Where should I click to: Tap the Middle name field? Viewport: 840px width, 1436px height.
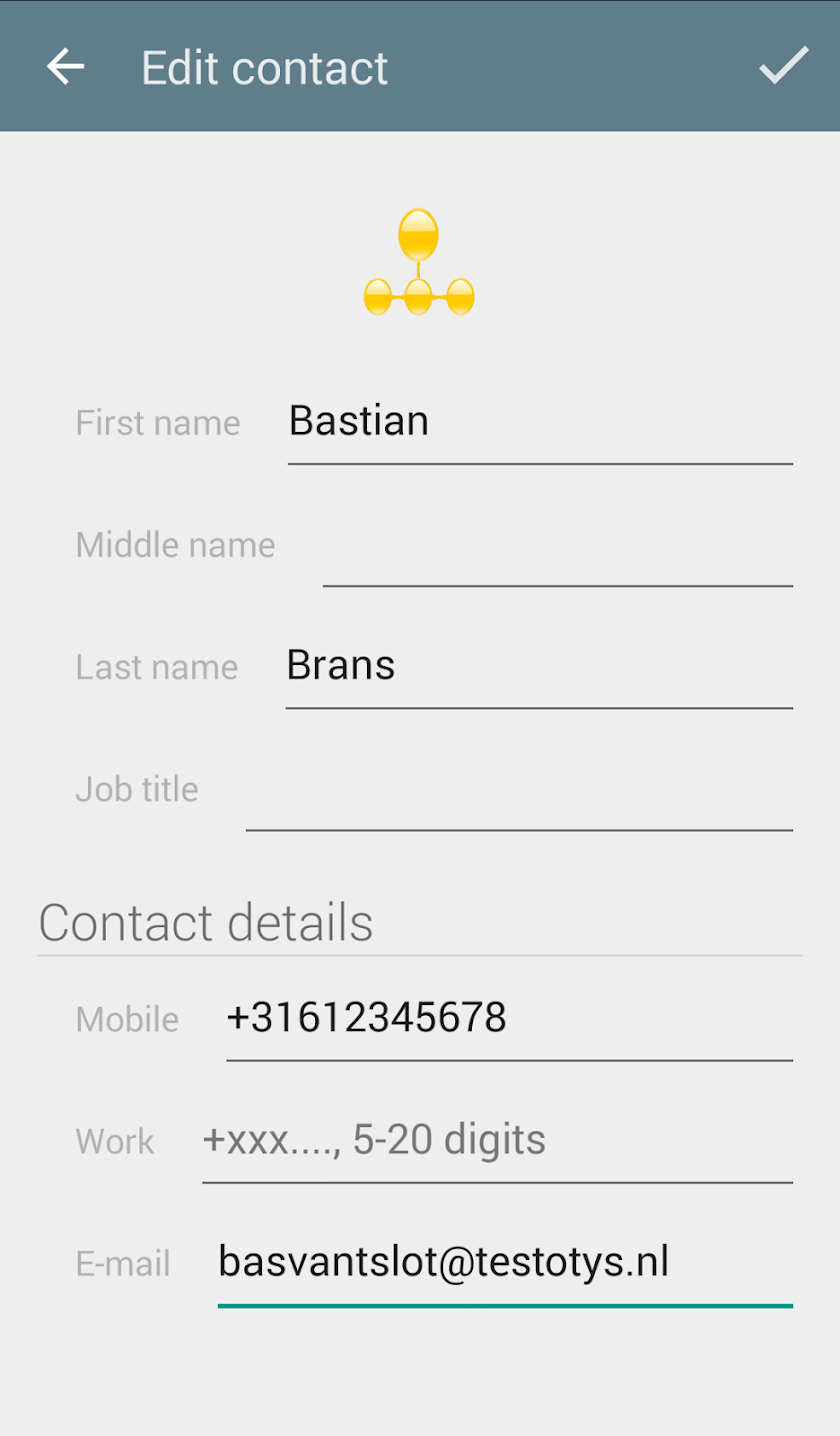[x=557, y=546]
